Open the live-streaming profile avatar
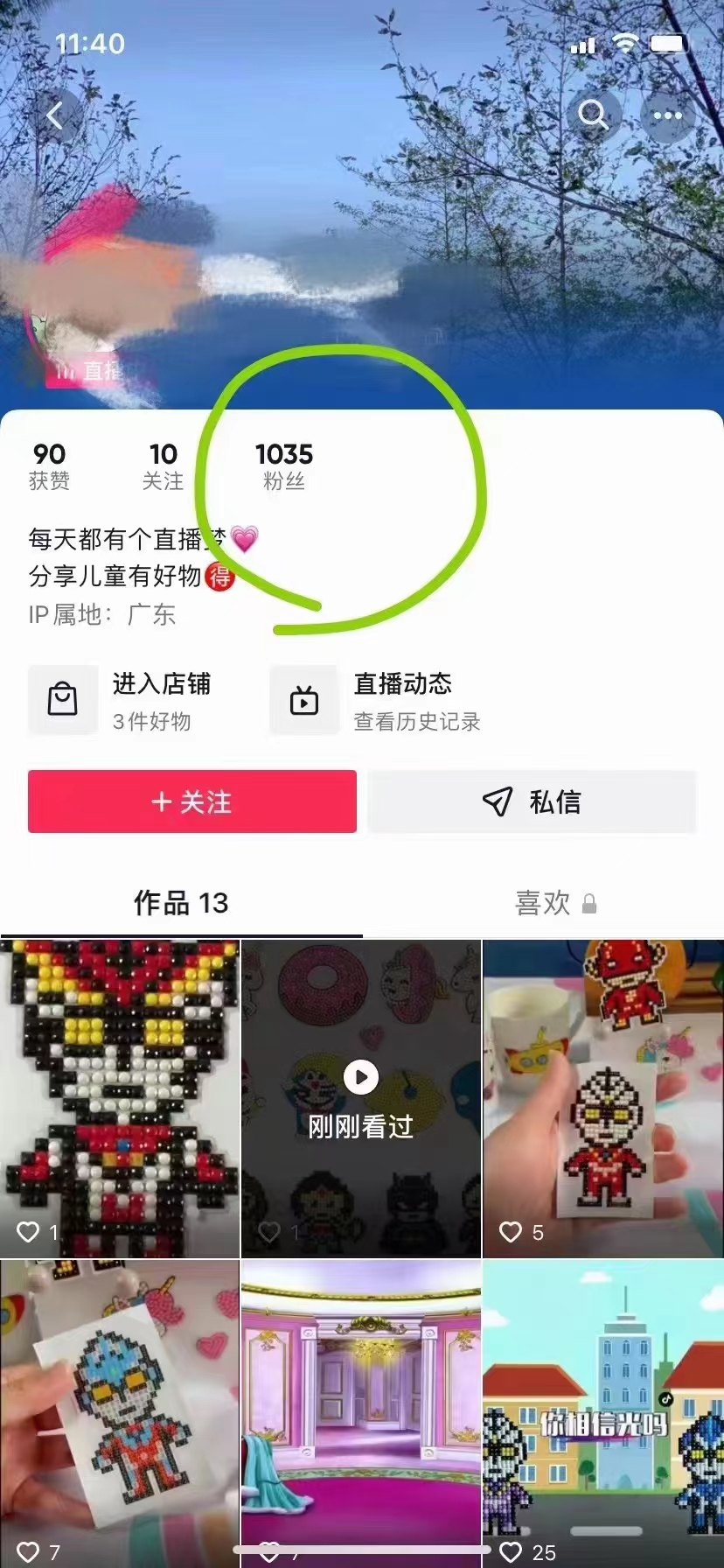The image size is (724, 1568). (x=79, y=332)
